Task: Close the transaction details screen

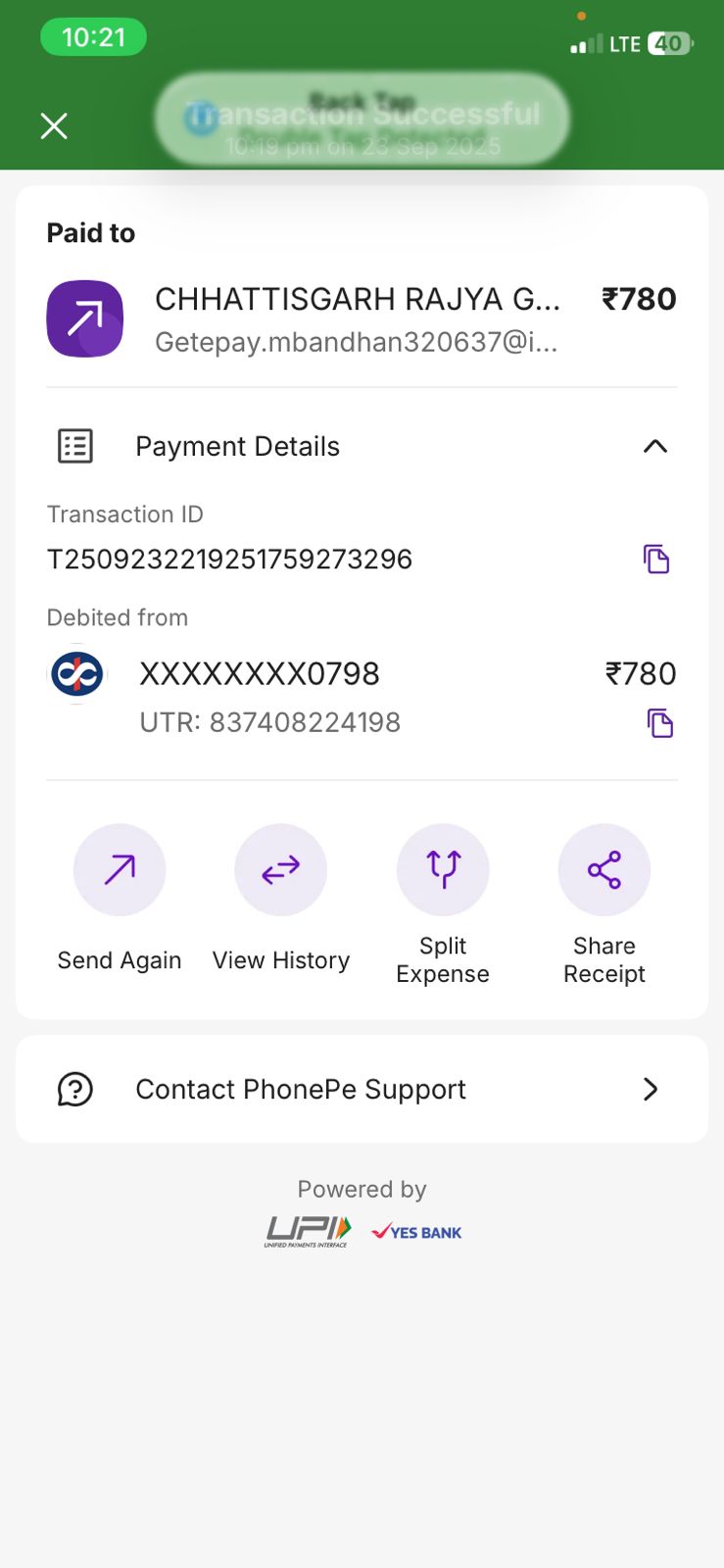Action: pos(54,125)
